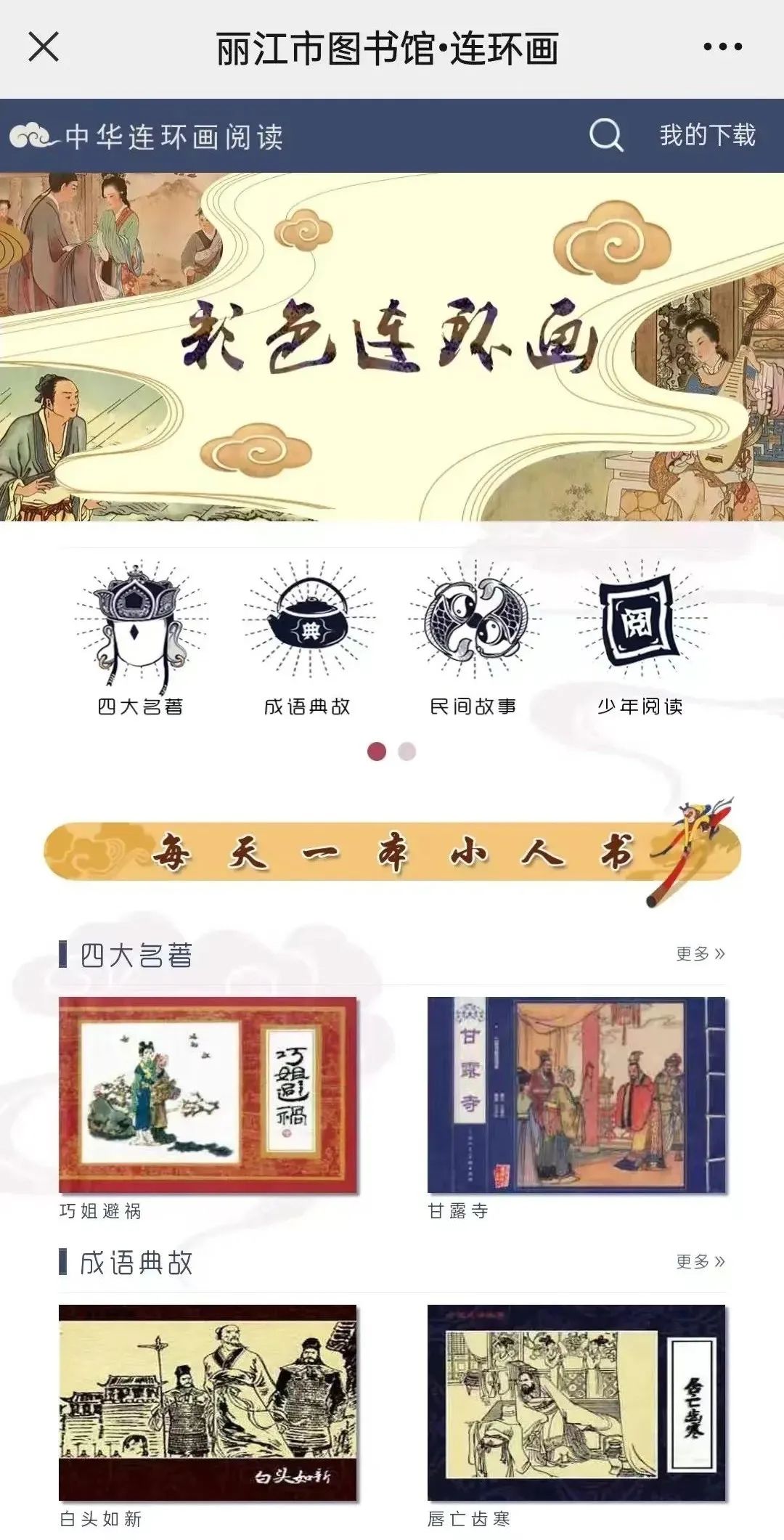Close the 丽江市图书馆·连环画 page
This screenshot has height=1540, width=784.
pyautogui.click(x=44, y=47)
